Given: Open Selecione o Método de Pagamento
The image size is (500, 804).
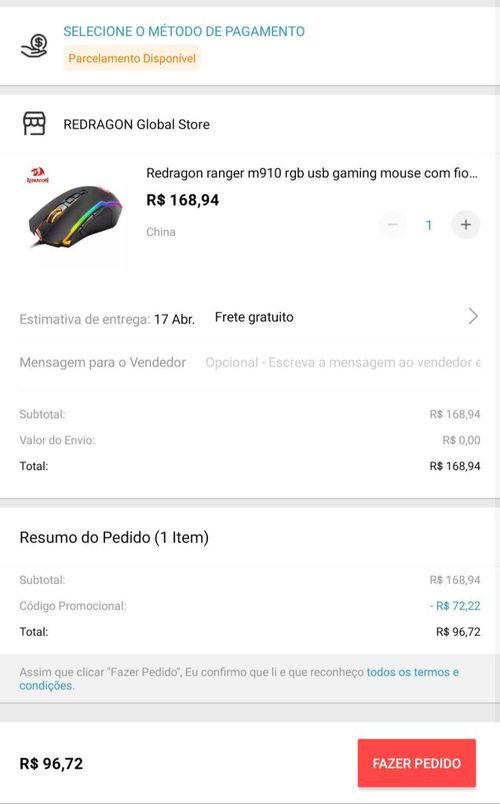Looking at the screenshot, I should 184,31.
